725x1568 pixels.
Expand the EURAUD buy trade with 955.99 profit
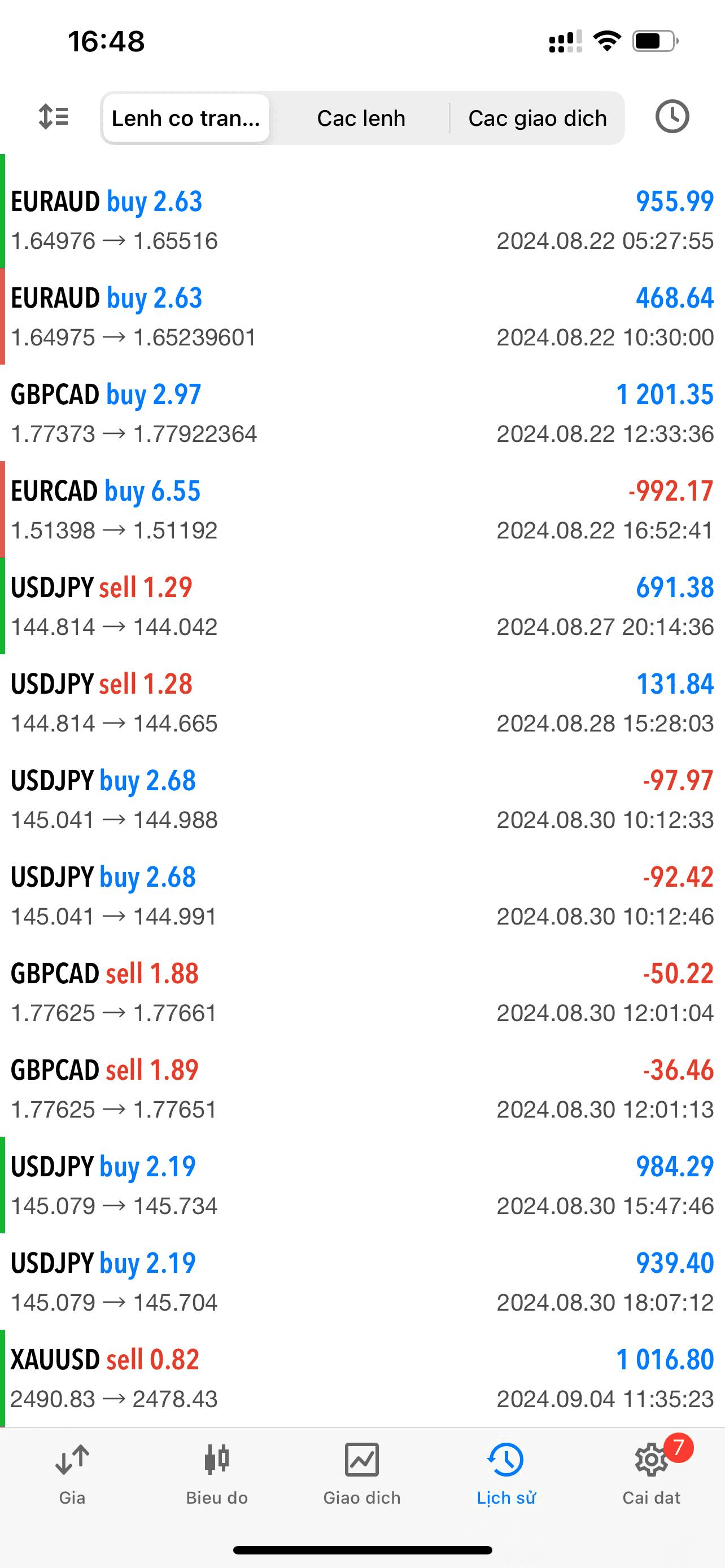pyautogui.click(x=362, y=220)
